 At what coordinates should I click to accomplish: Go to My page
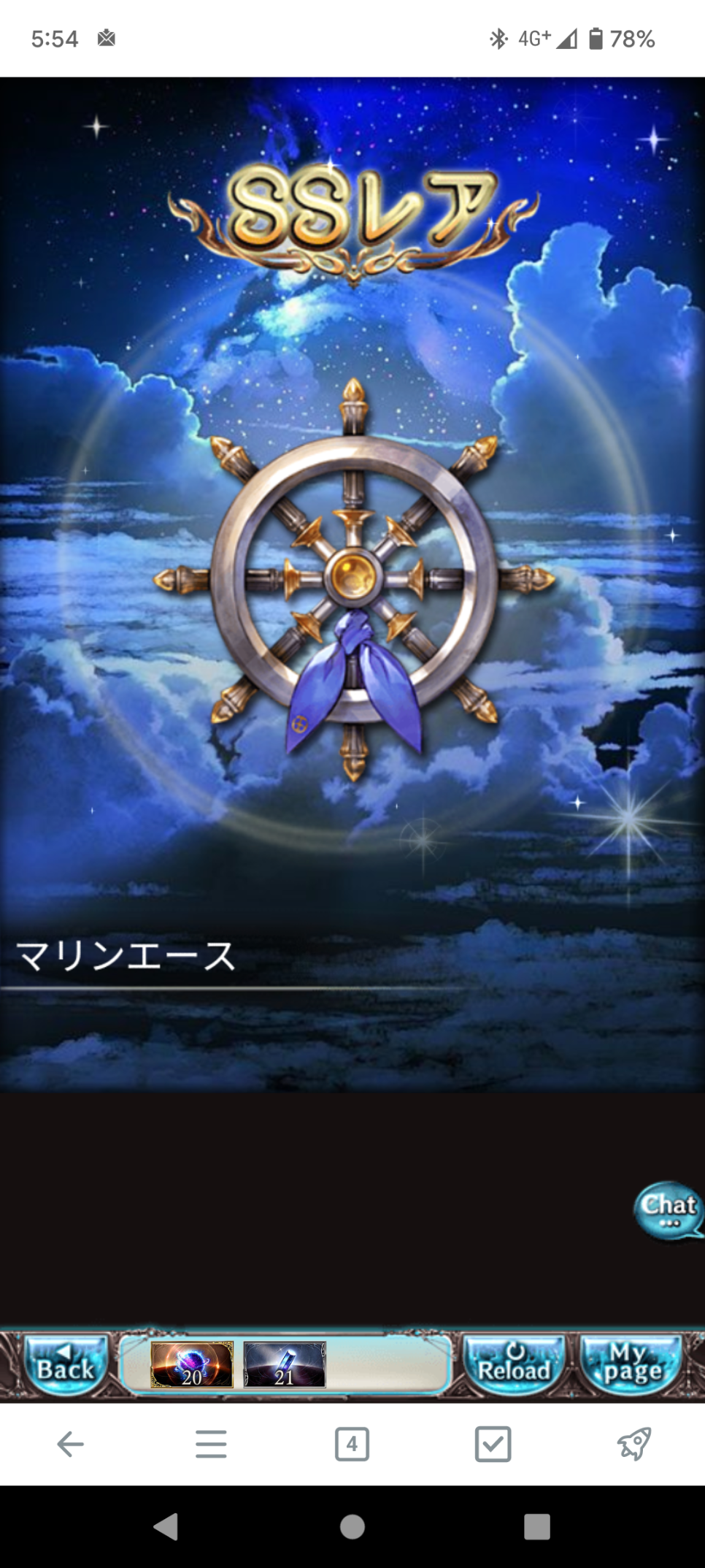click(632, 1364)
